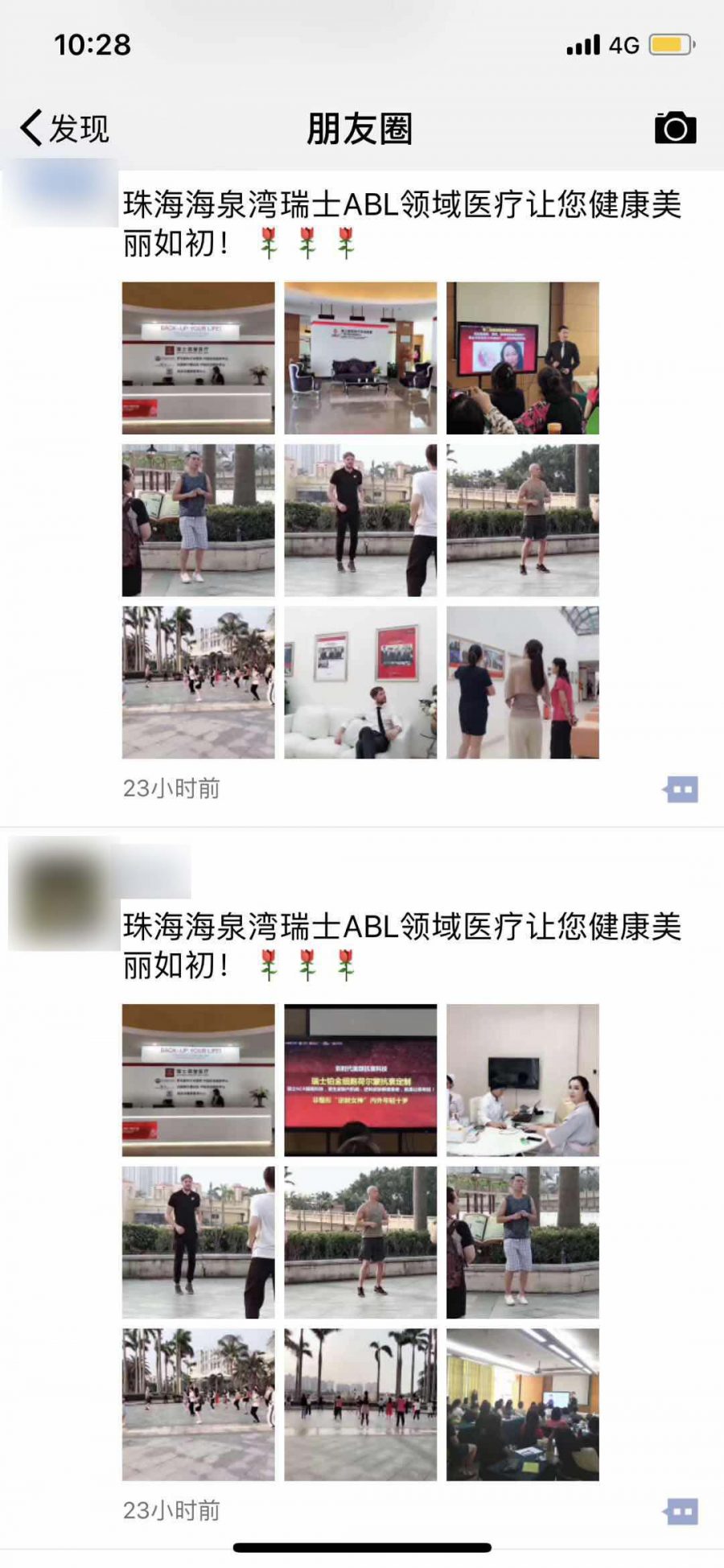View first post's reception desk photo
Viewport: 724px width, 1568px height.
coord(198,358)
